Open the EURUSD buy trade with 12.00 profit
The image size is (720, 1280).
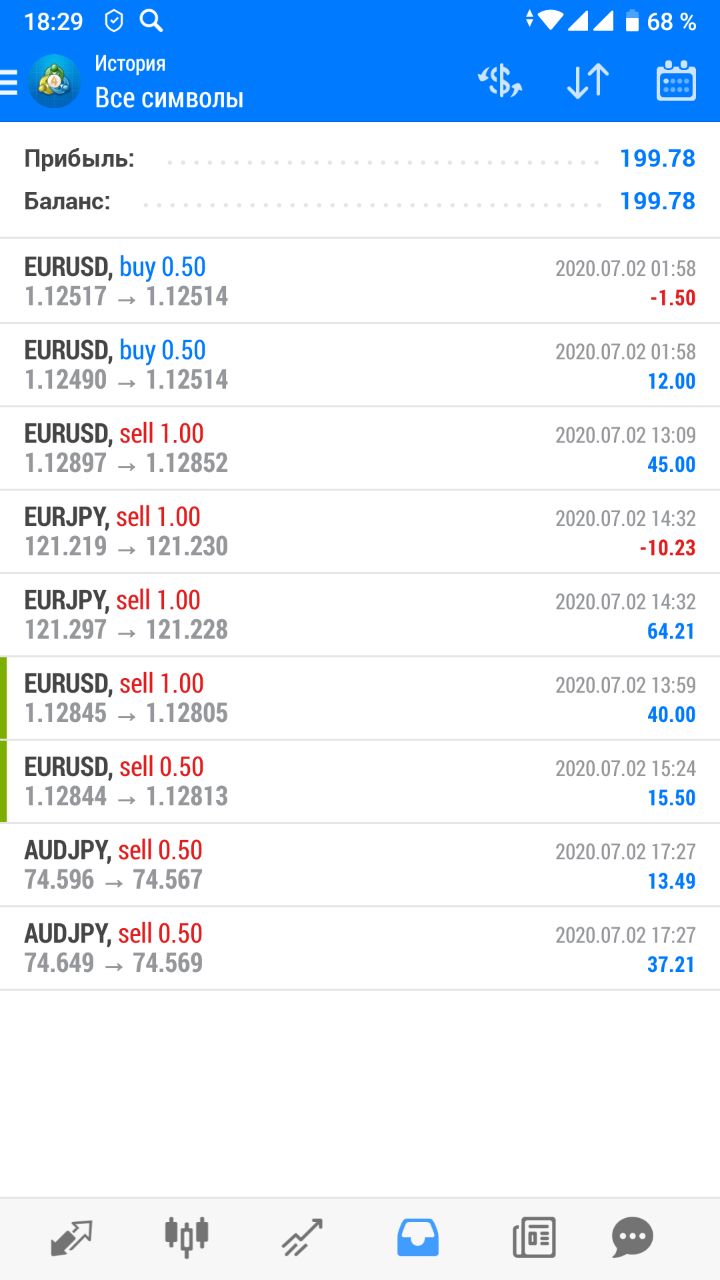(x=360, y=365)
